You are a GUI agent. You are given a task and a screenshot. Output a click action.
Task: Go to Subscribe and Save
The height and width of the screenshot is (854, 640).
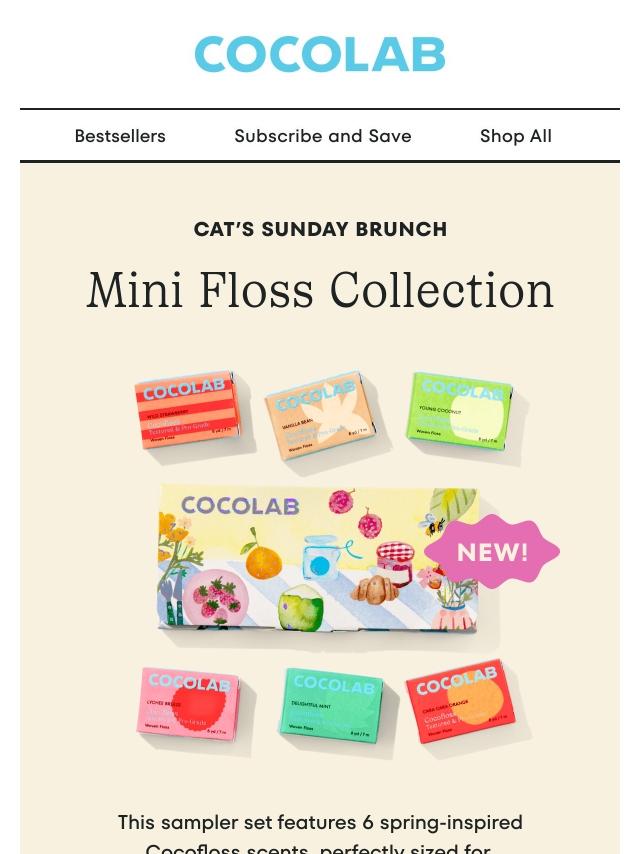click(322, 136)
